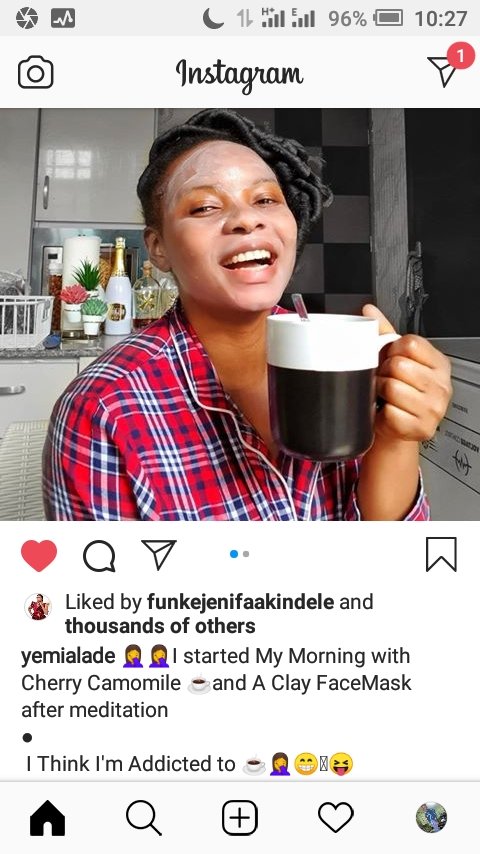Open the Activity heart tab
This screenshot has height=854, width=480.
pyautogui.click(x=336, y=818)
